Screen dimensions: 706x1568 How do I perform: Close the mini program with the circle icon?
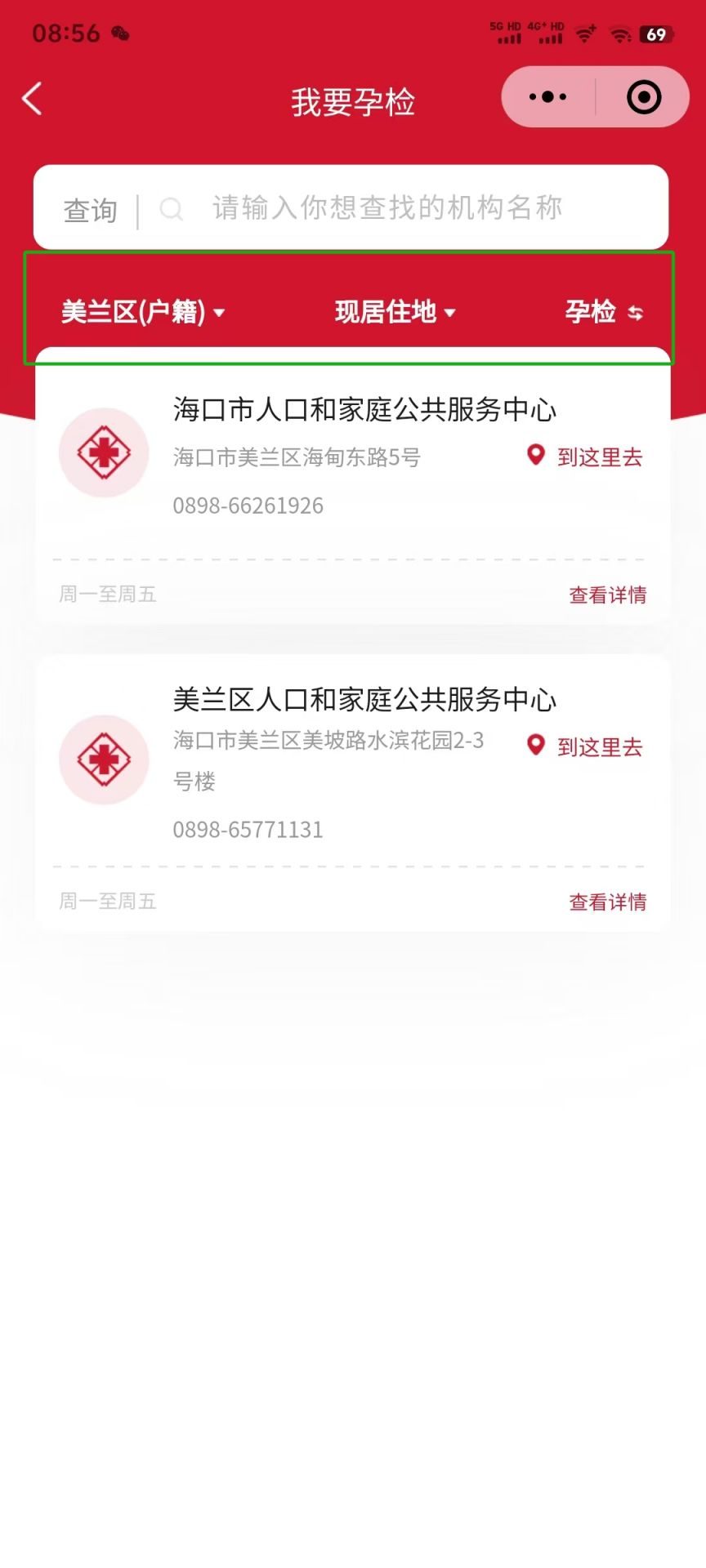coord(644,97)
